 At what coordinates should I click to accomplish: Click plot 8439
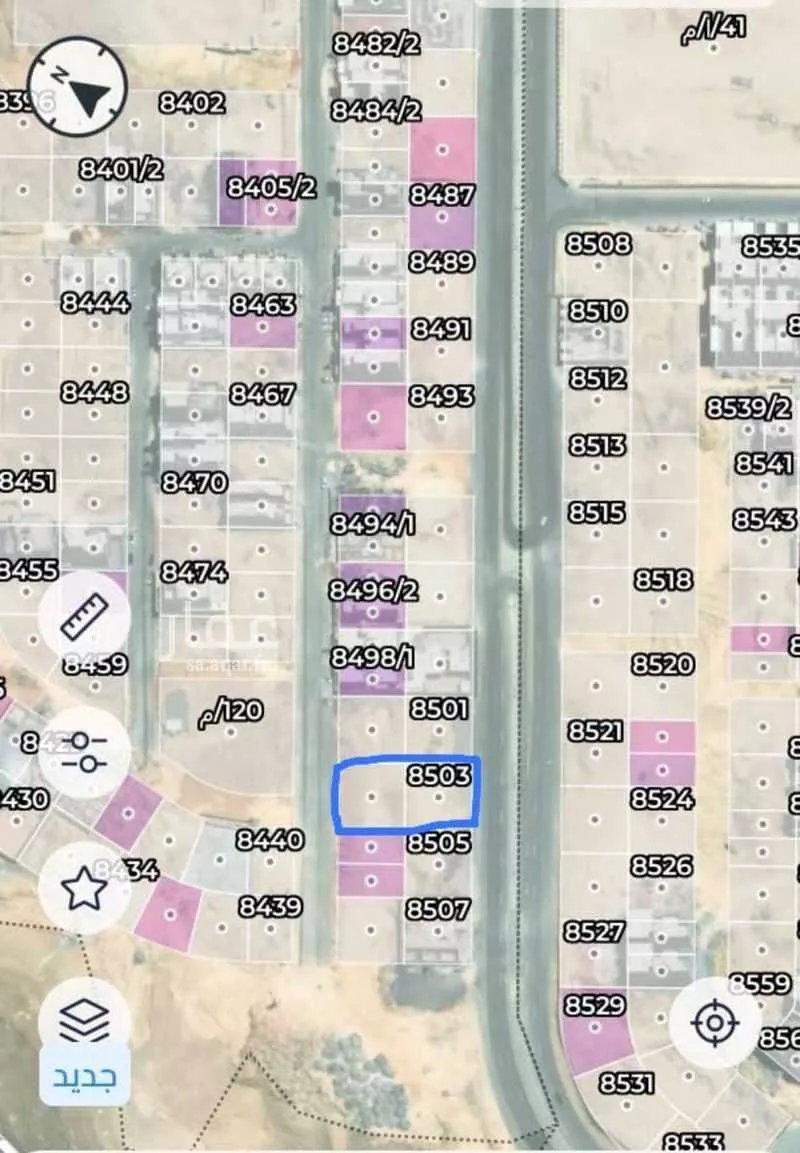click(x=272, y=908)
